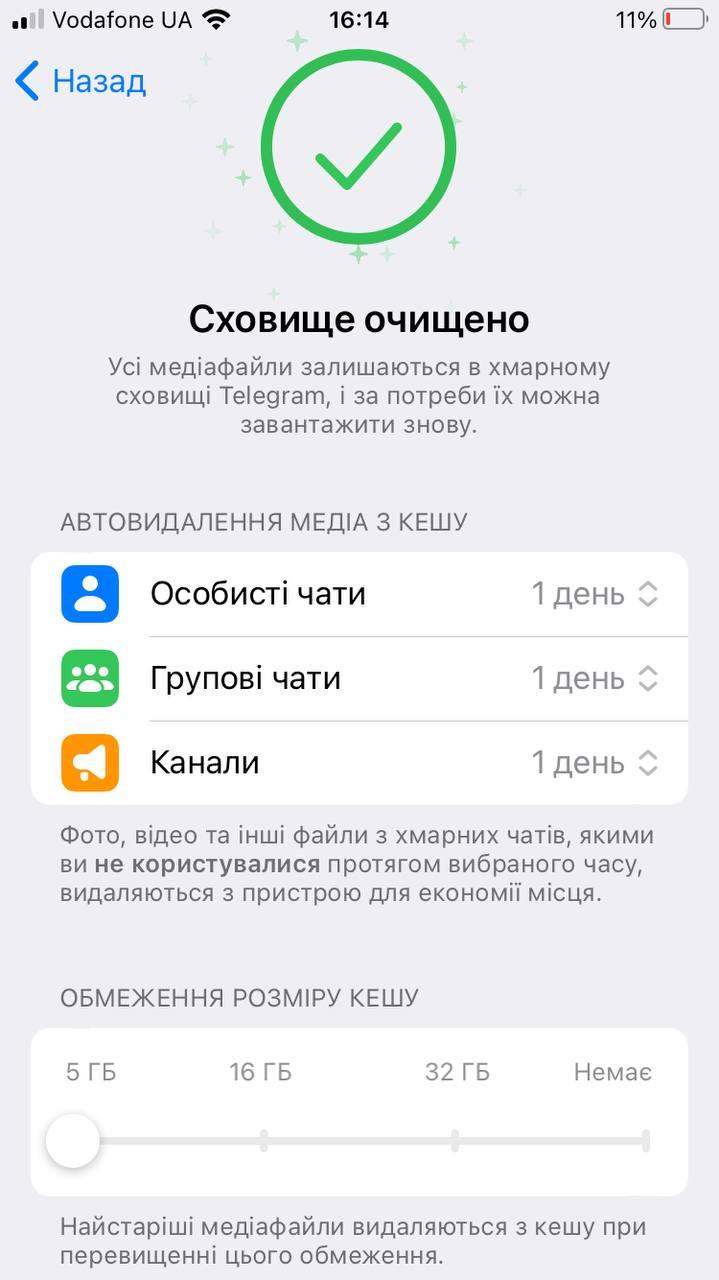Go back with the Назад button
The image size is (719, 1280).
pos(82,81)
